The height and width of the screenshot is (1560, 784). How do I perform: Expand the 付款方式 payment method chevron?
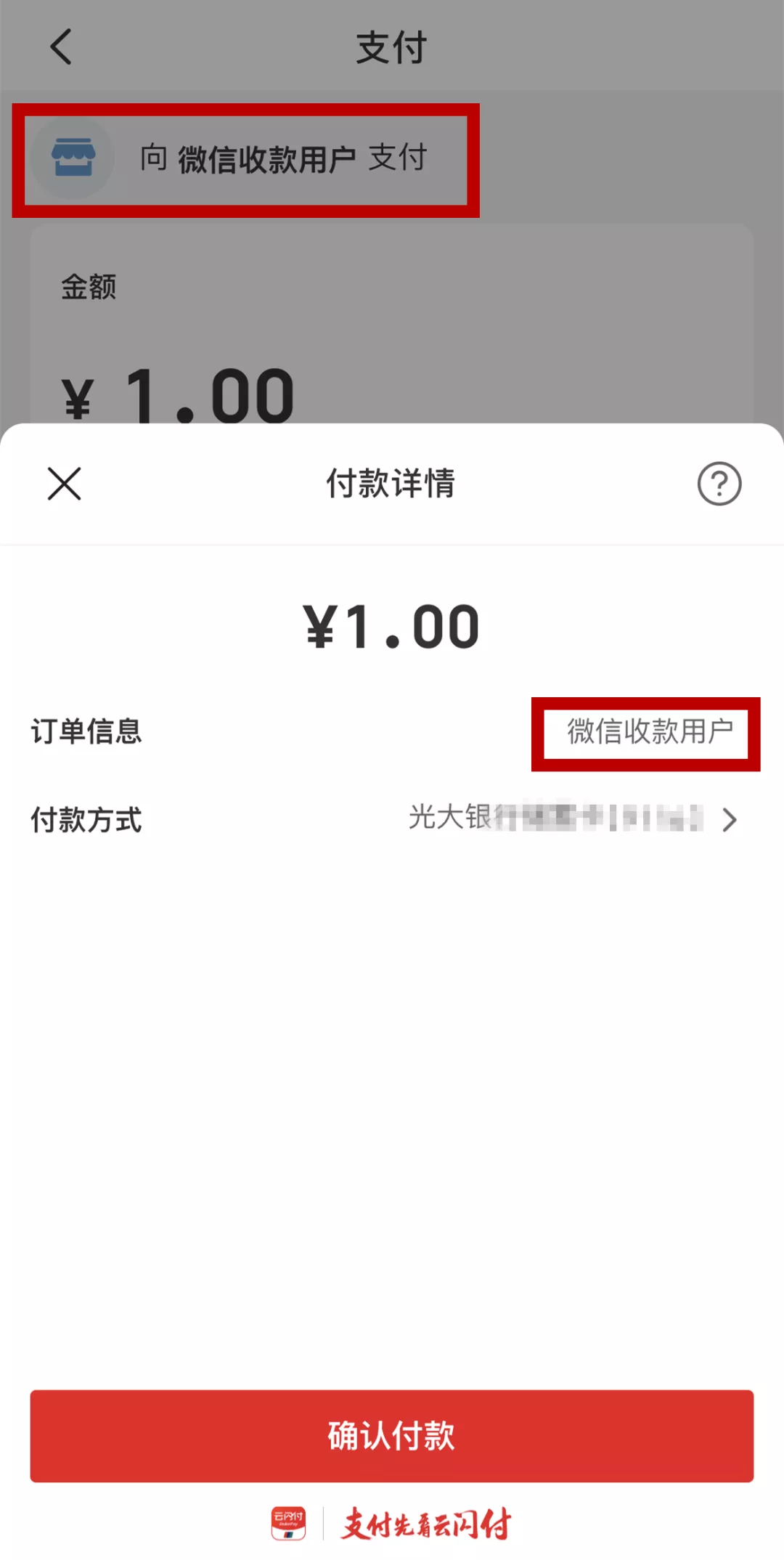click(x=730, y=821)
